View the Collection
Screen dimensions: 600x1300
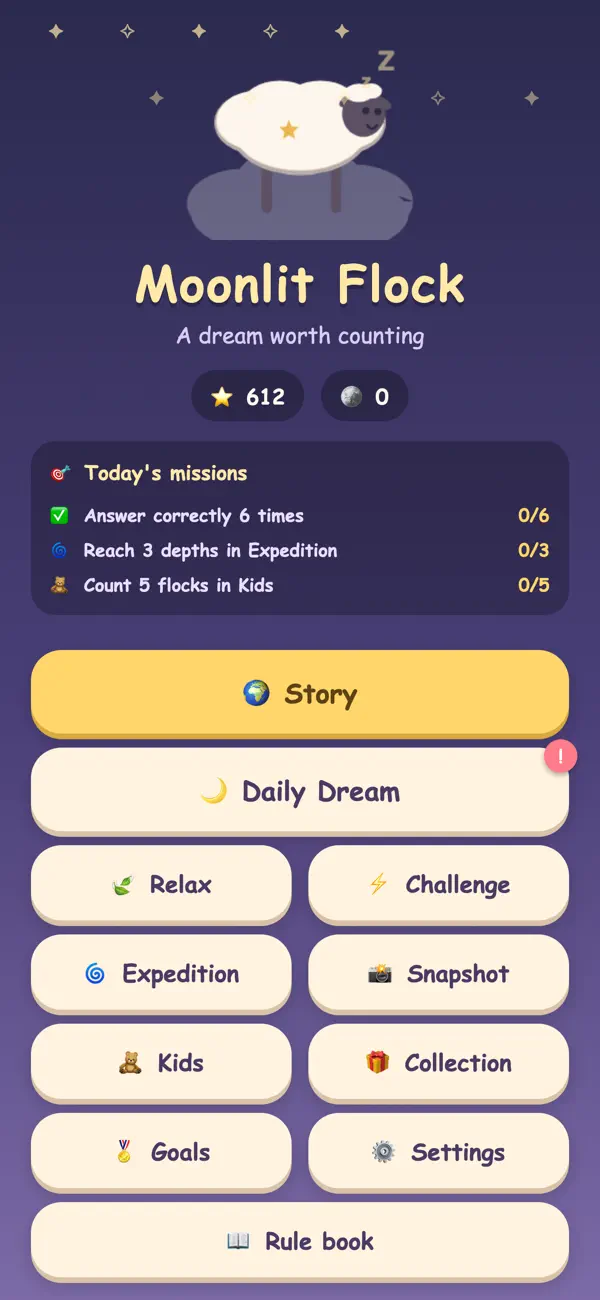438,1062
